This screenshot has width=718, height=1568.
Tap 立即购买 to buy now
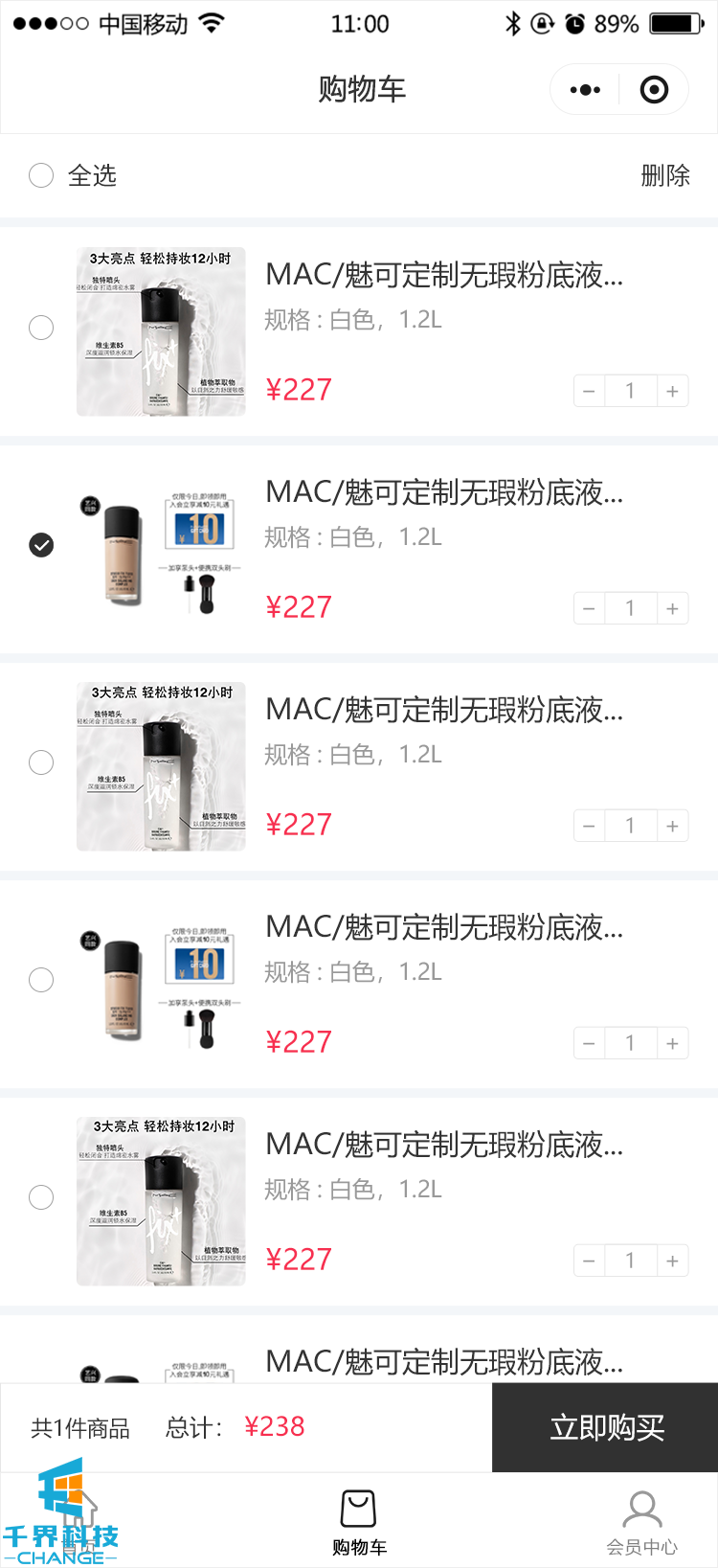coord(605,1427)
